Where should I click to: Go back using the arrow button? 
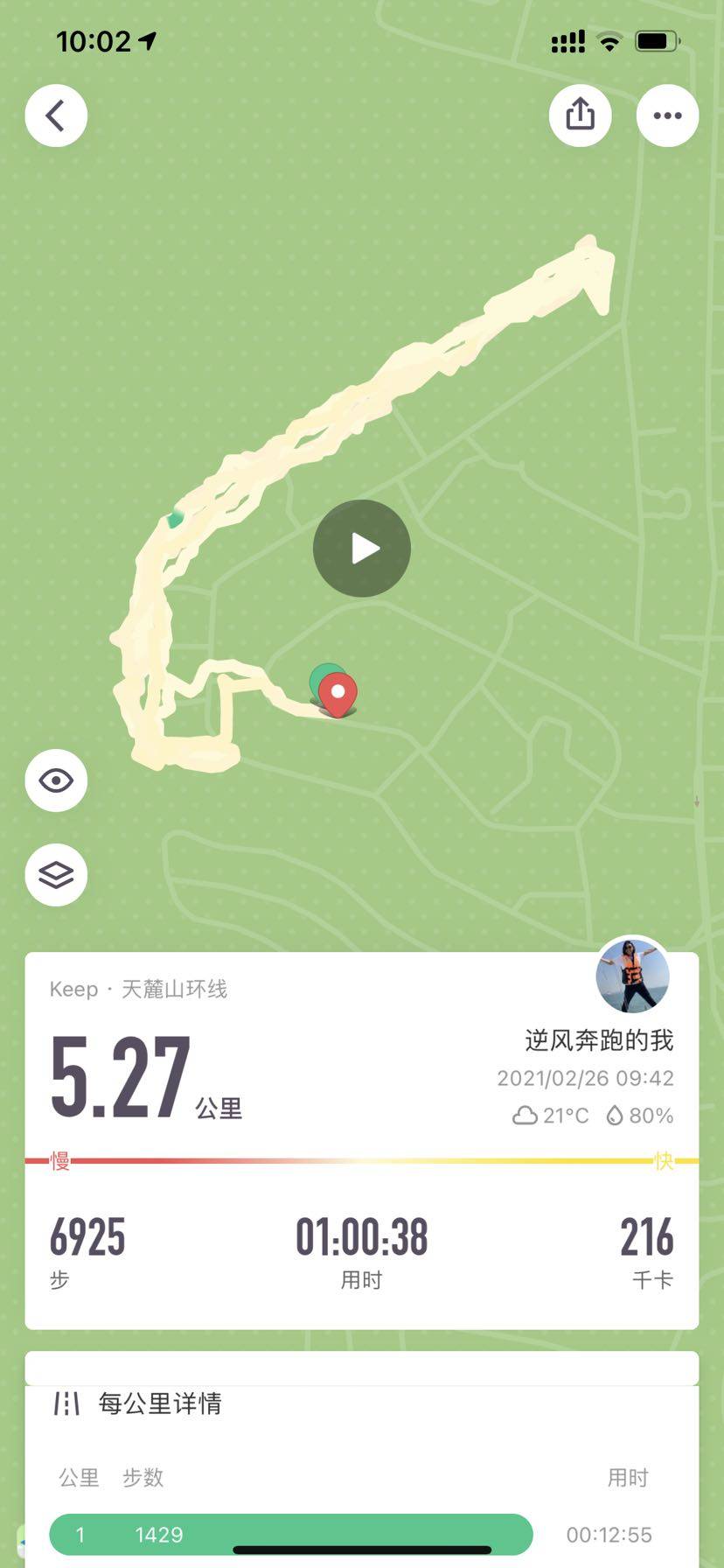tap(56, 115)
